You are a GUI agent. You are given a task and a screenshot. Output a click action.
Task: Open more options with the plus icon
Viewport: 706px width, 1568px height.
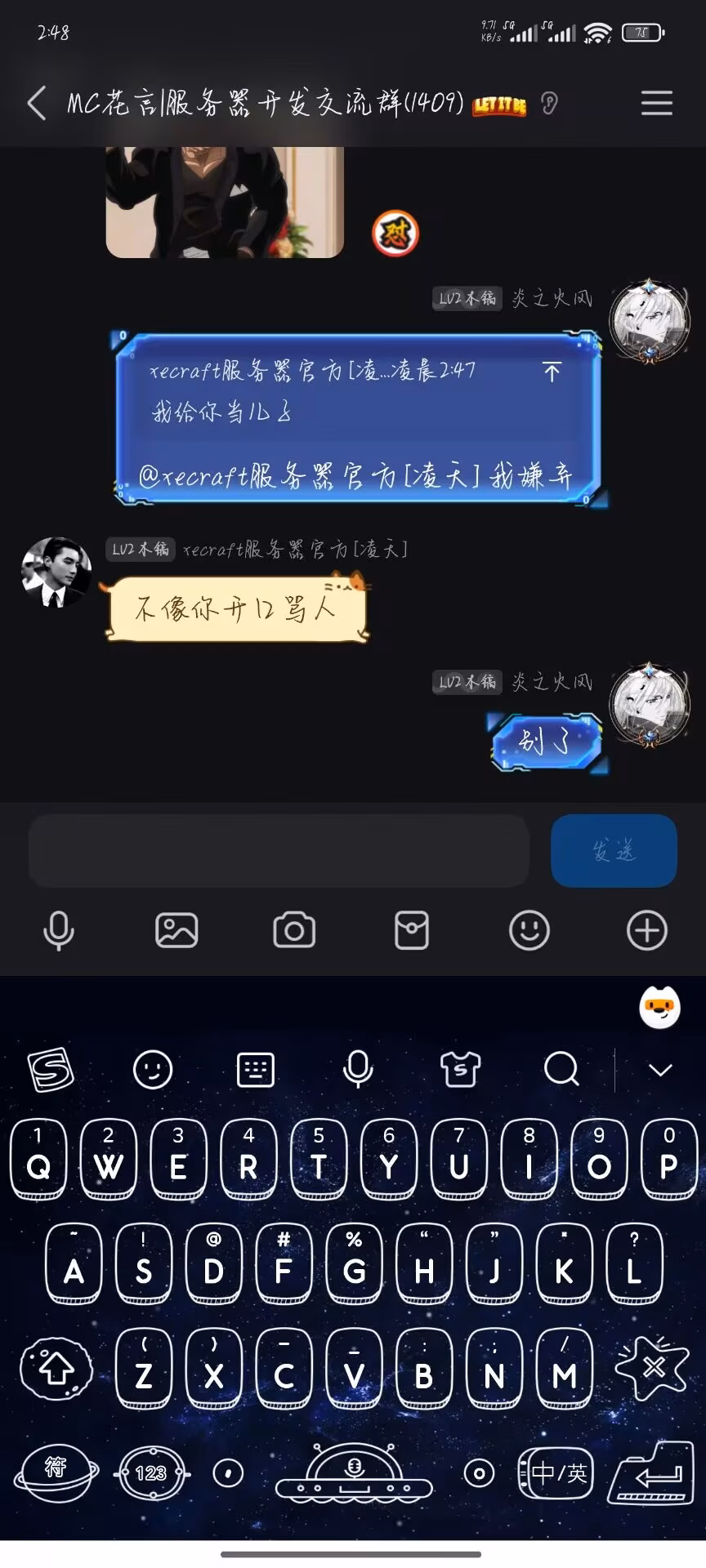point(646,931)
